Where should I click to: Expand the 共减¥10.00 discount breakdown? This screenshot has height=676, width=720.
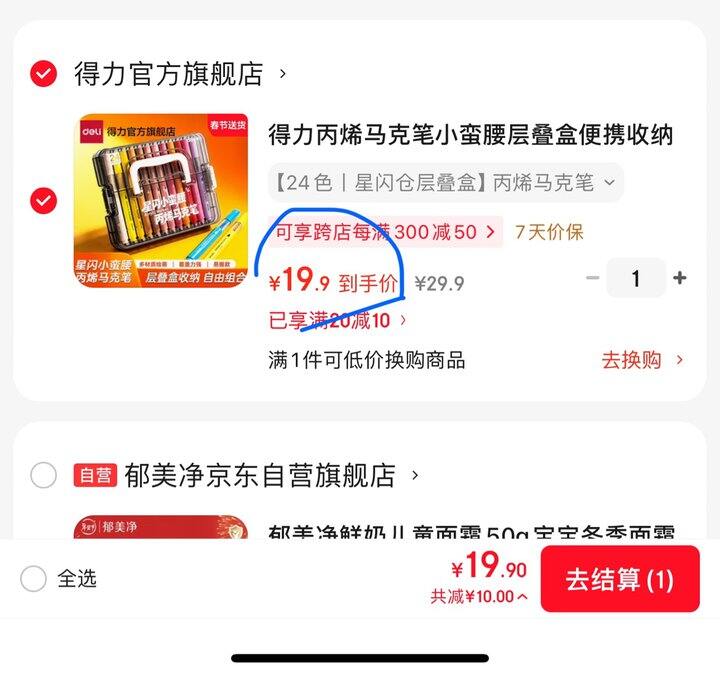pos(479,597)
